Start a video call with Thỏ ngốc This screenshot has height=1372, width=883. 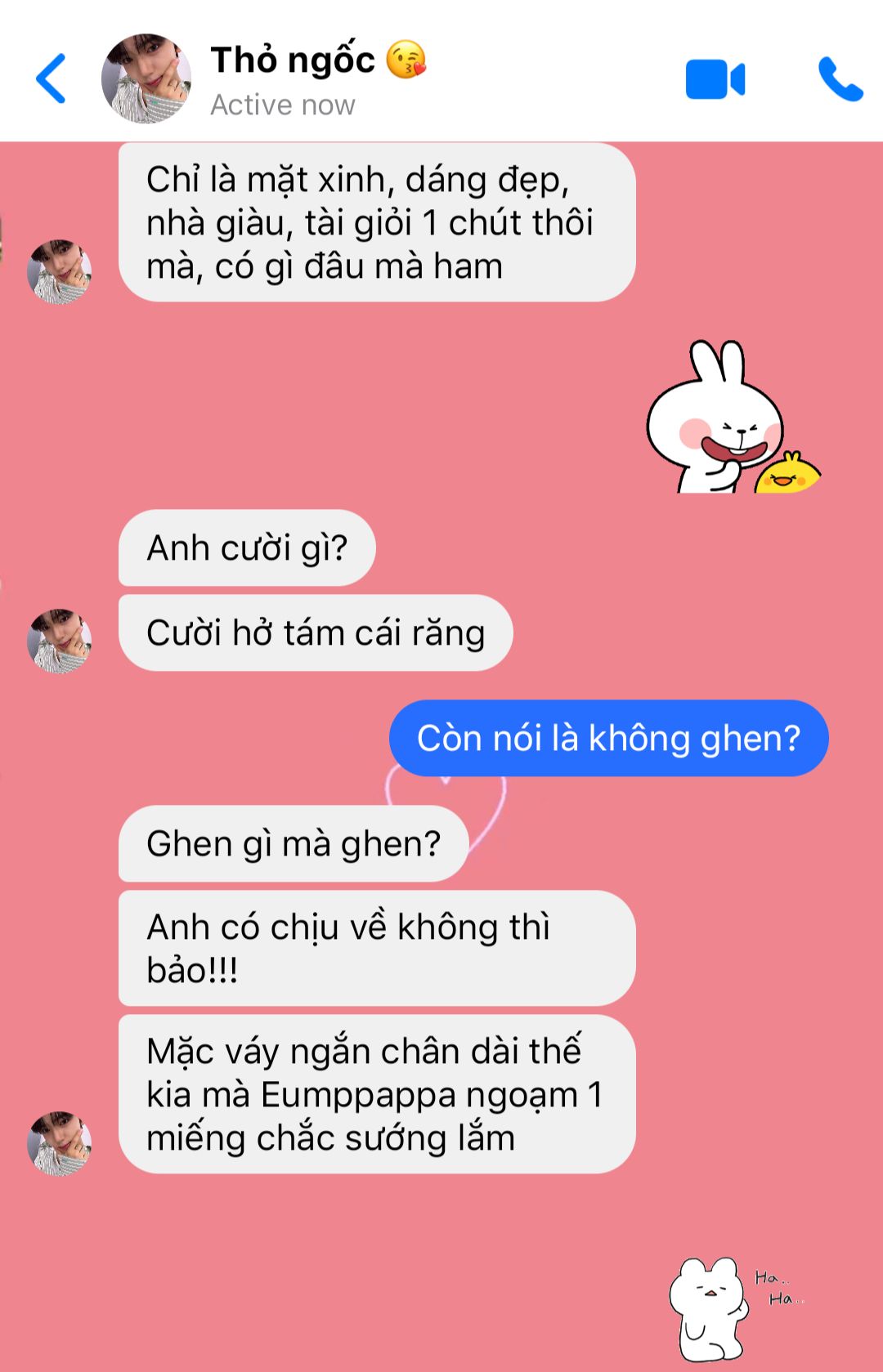click(x=715, y=79)
